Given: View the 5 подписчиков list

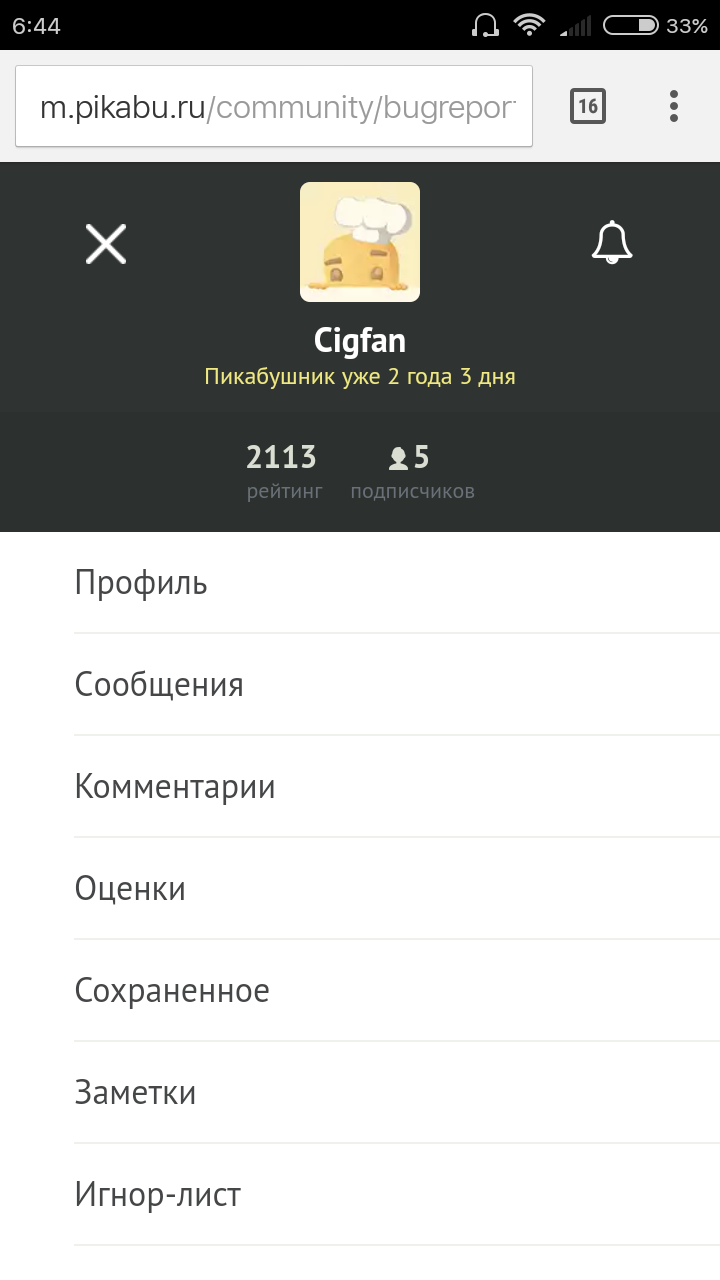Looking at the screenshot, I should tap(412, 472).
